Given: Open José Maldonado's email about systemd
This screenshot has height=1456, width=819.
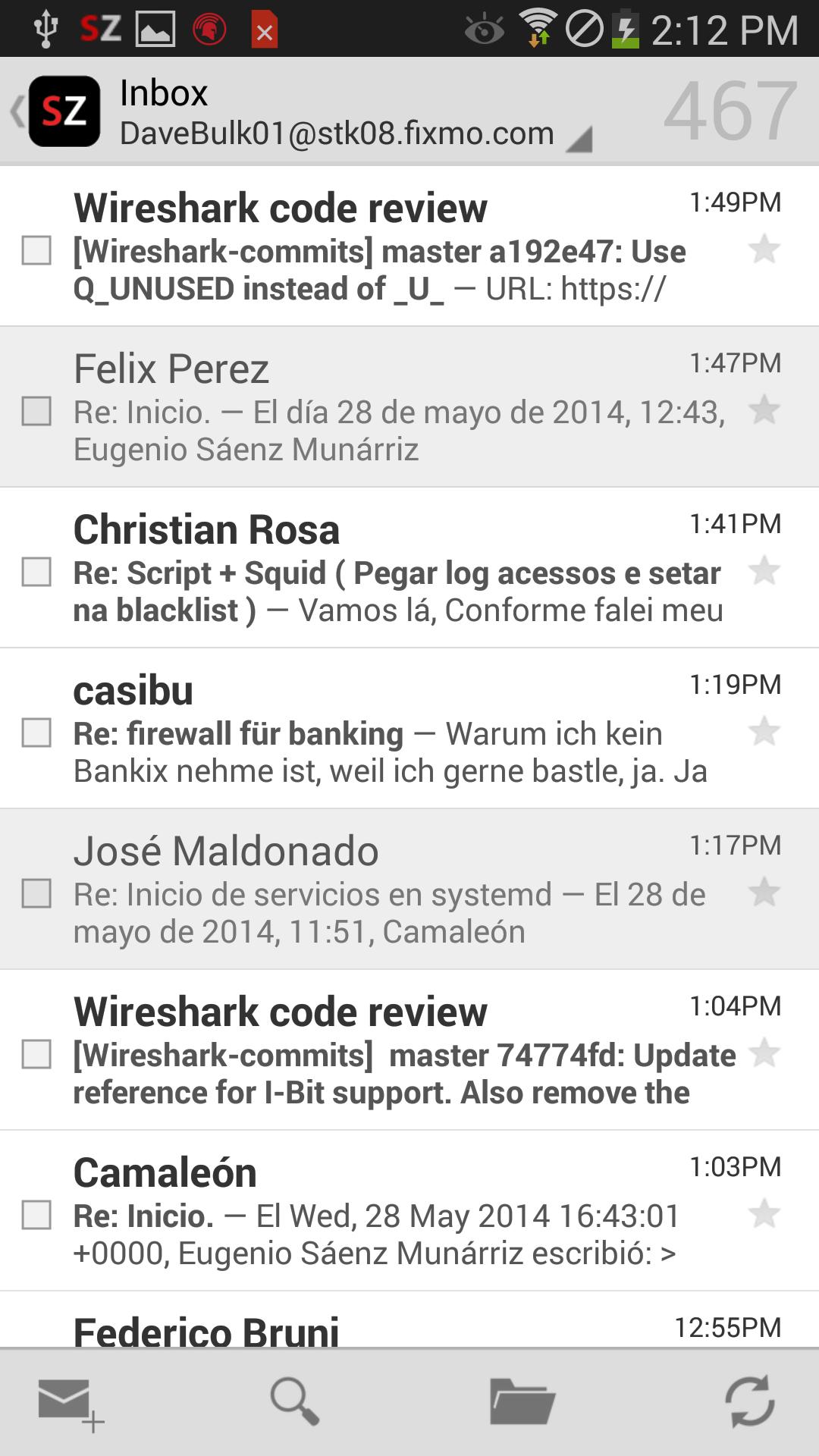Looking at the screenshot, I should [394, 890].
